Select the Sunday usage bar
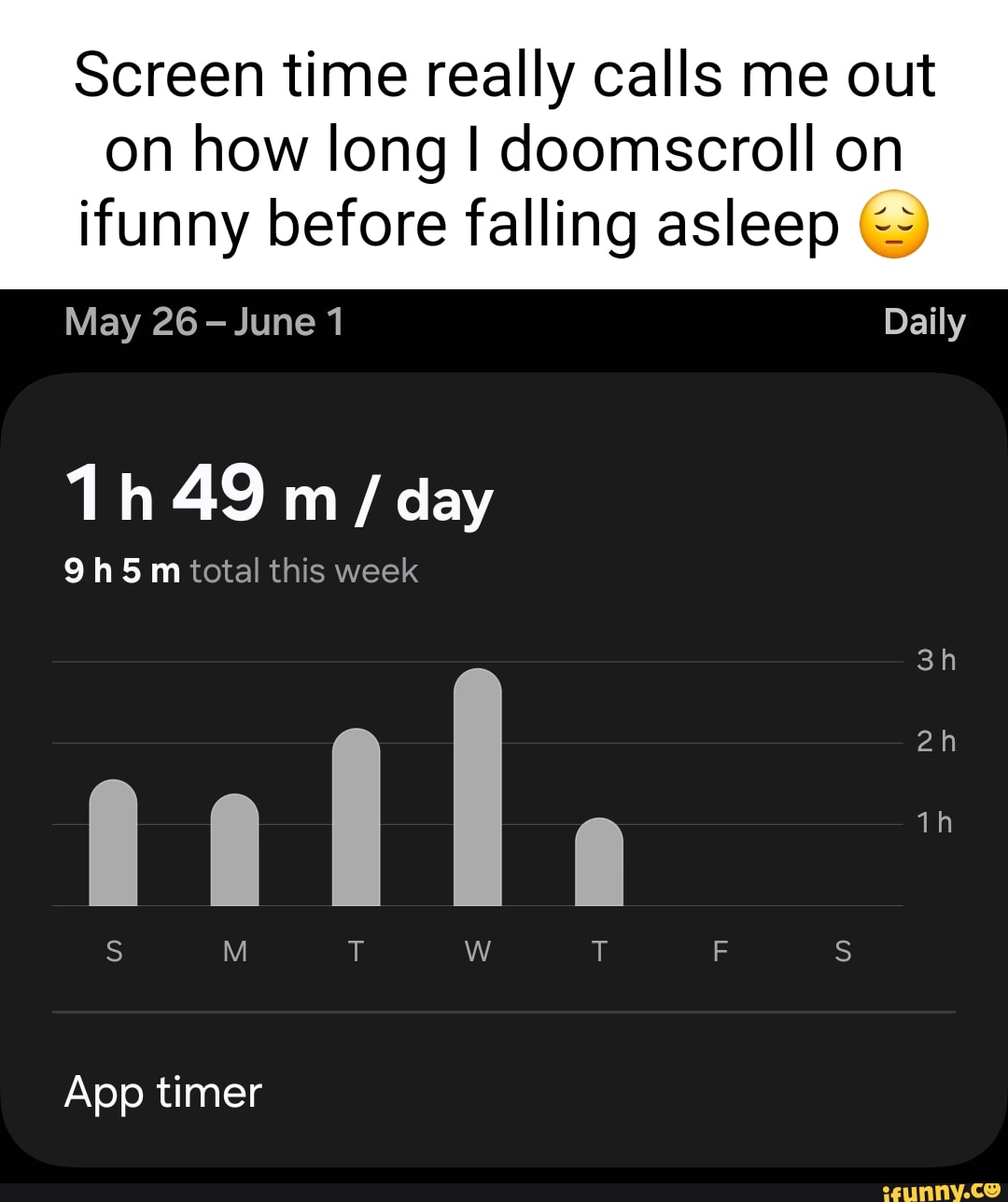Image resolution: width=1008 pixels, height=1202 pixels. [114, 845]
